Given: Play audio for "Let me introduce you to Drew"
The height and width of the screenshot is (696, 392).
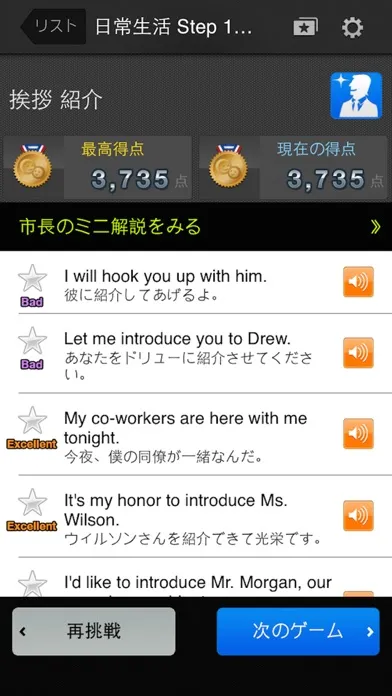Looking at the screenshot, I should pos(358,353).
